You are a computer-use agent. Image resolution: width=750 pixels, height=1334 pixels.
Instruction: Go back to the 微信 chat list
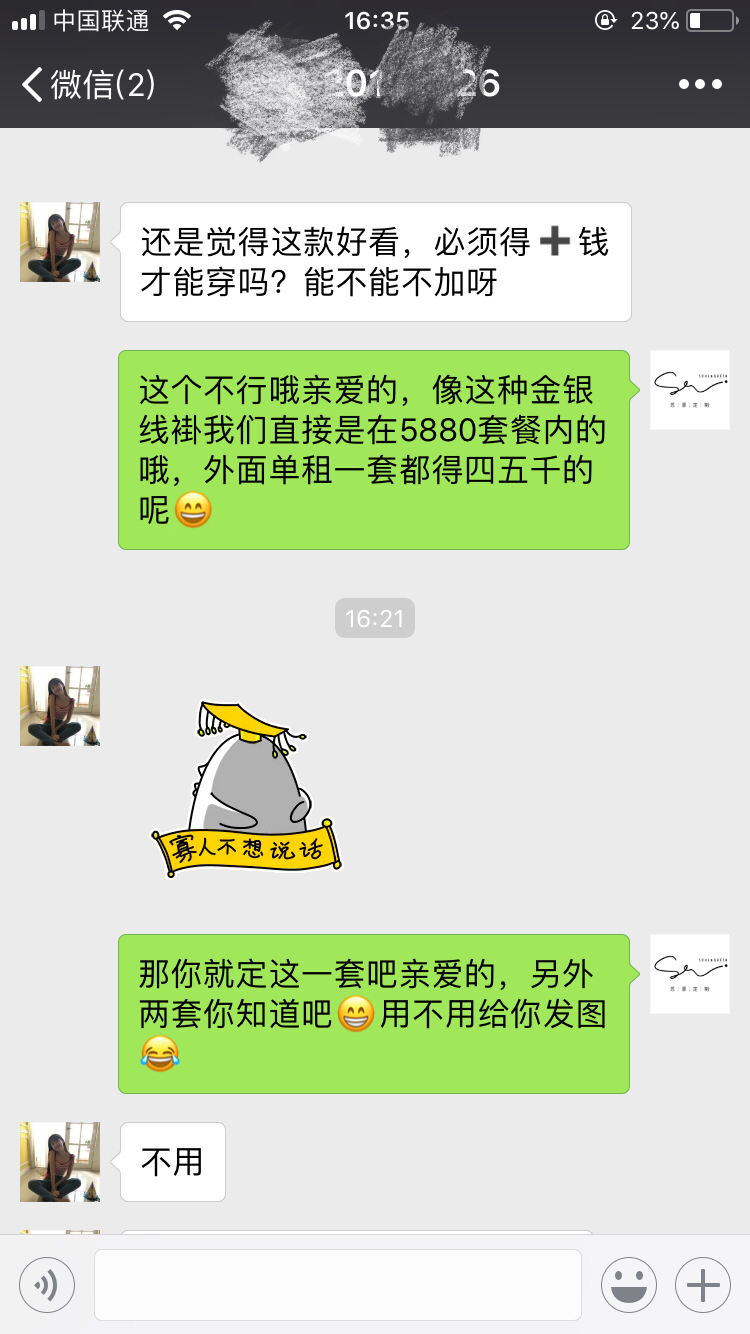88,84
